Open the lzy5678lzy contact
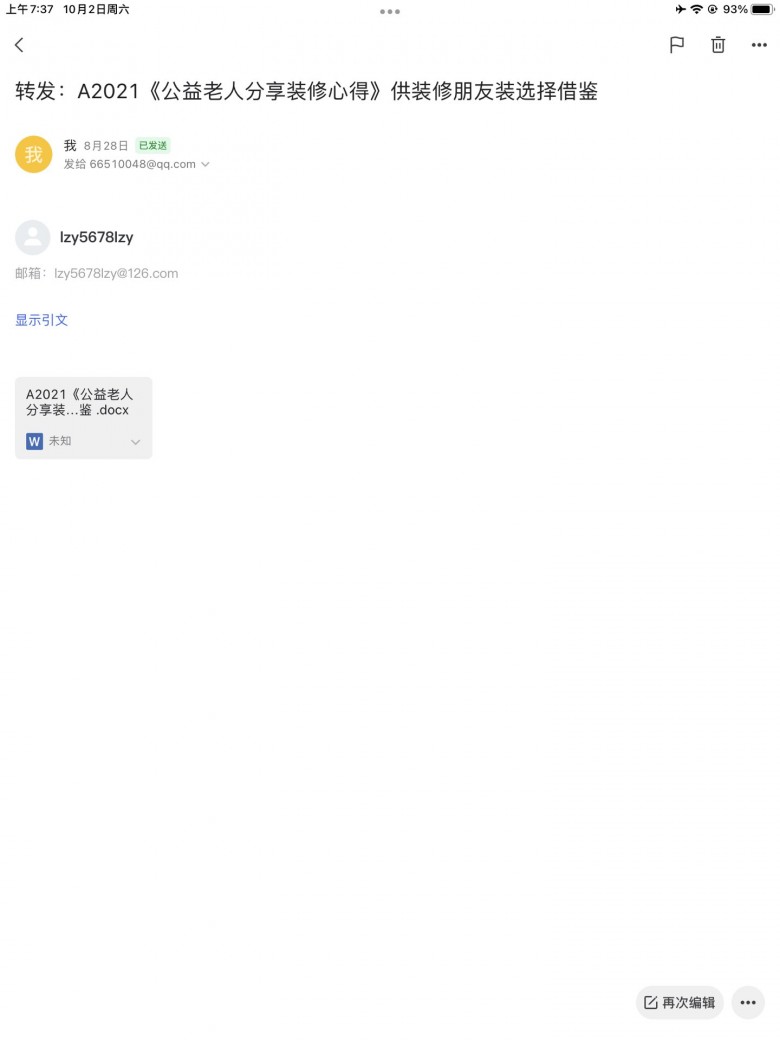This screenshot has width=780, height=1040. coord(96,237)
